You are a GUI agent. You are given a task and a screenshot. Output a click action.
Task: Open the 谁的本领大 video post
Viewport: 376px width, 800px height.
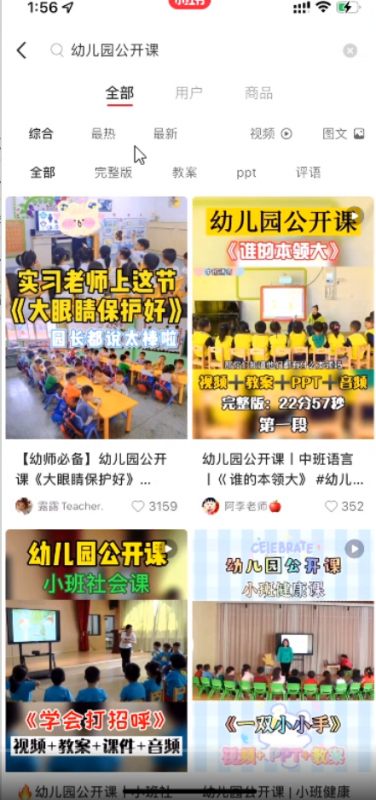283,317
